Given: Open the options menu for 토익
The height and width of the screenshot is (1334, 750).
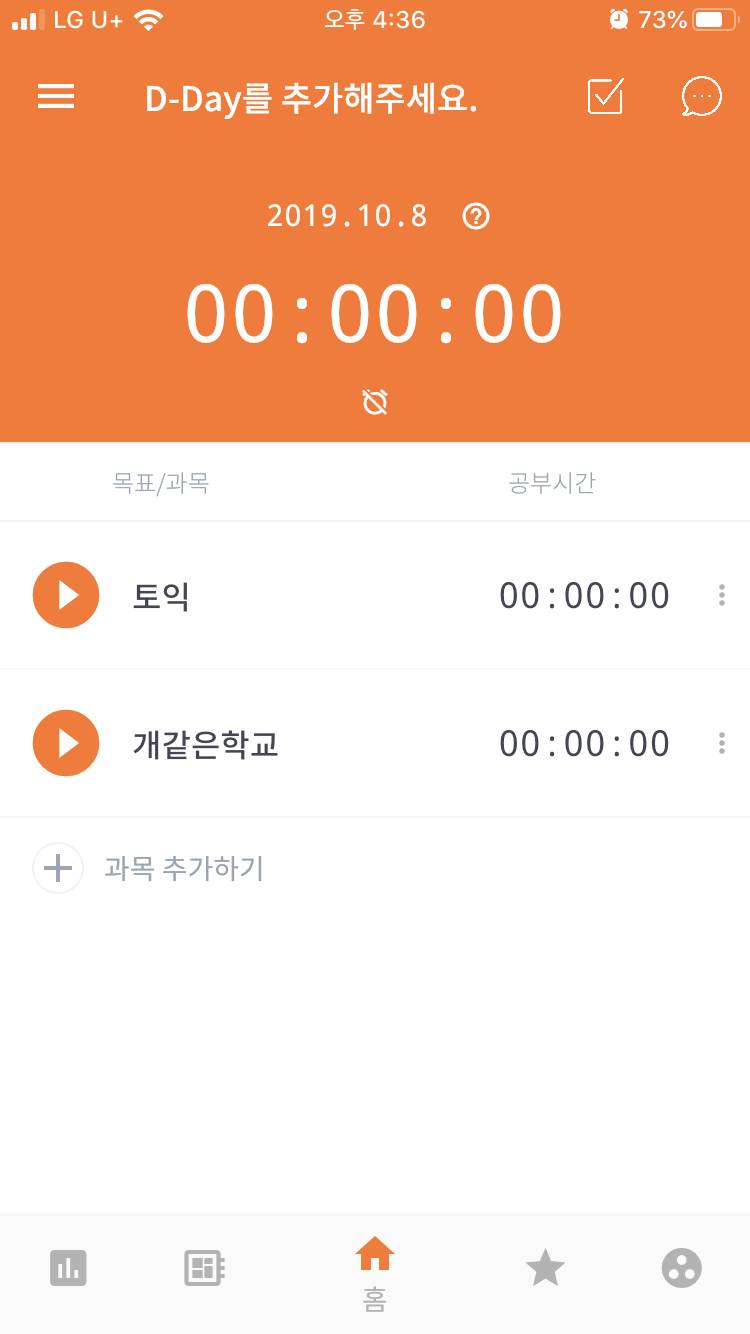Looking at the screenshot, I should (721, 594).
